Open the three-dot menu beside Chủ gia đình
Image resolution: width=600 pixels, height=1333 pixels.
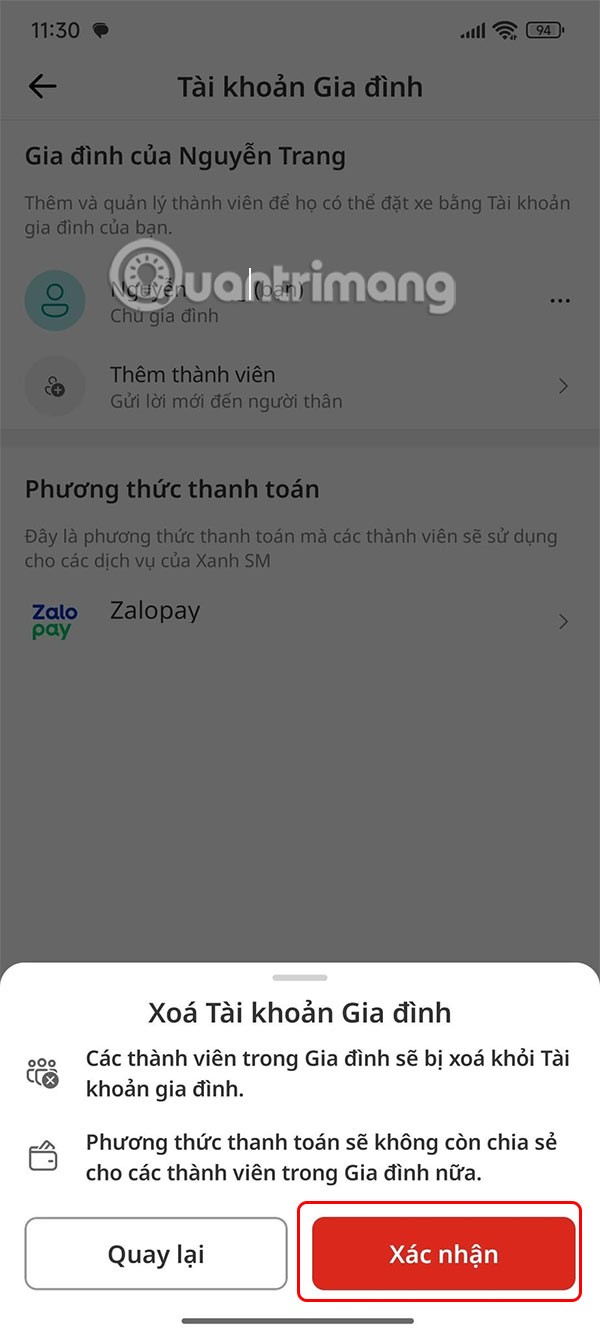560,301
